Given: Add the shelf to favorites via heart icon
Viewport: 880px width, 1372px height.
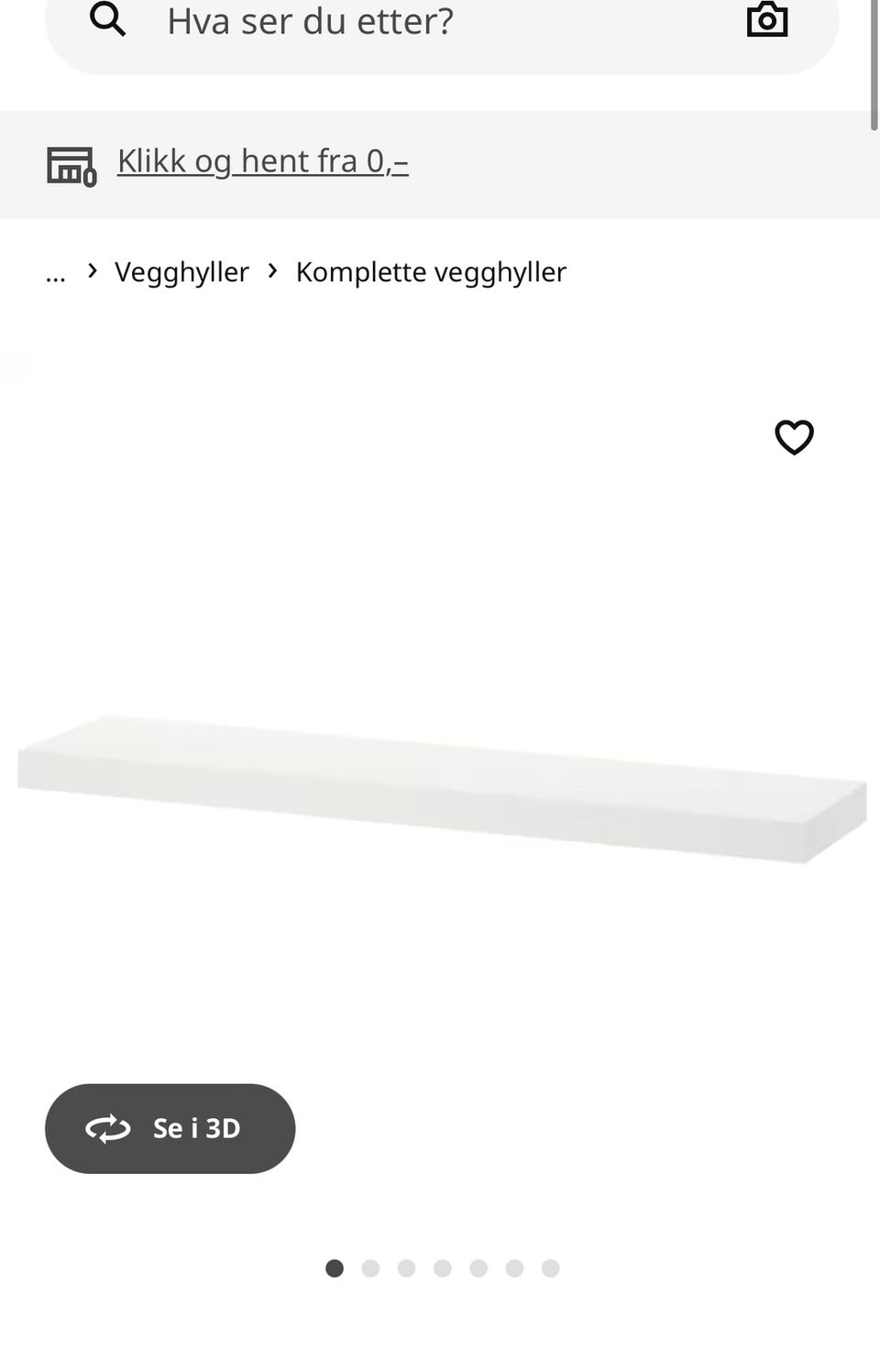Looking at the screenshot, I should [794, 438].
